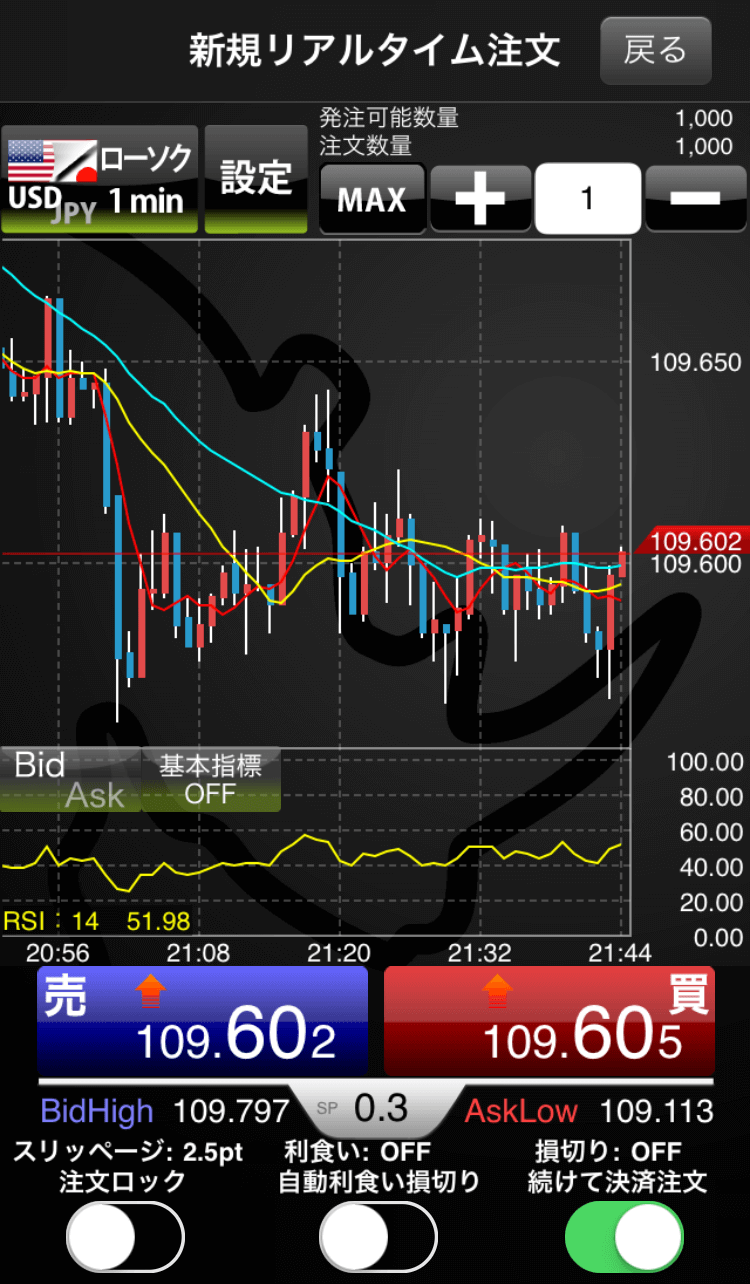Sell at 109.602 with the 売 button
This screenshot has width=750, height=1284.
click(x=203, y=1021)
